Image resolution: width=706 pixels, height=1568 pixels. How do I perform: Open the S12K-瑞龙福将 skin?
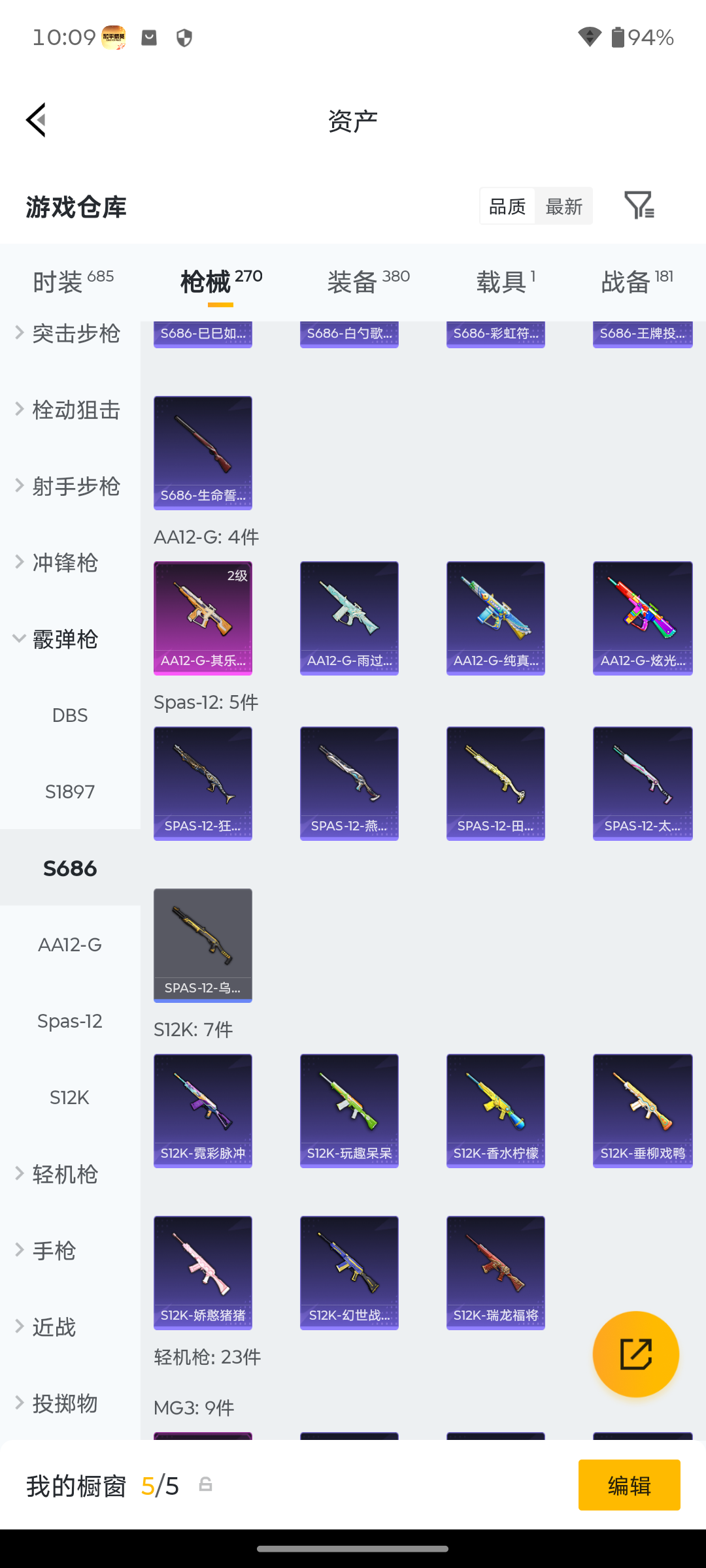coord(496,1273)
